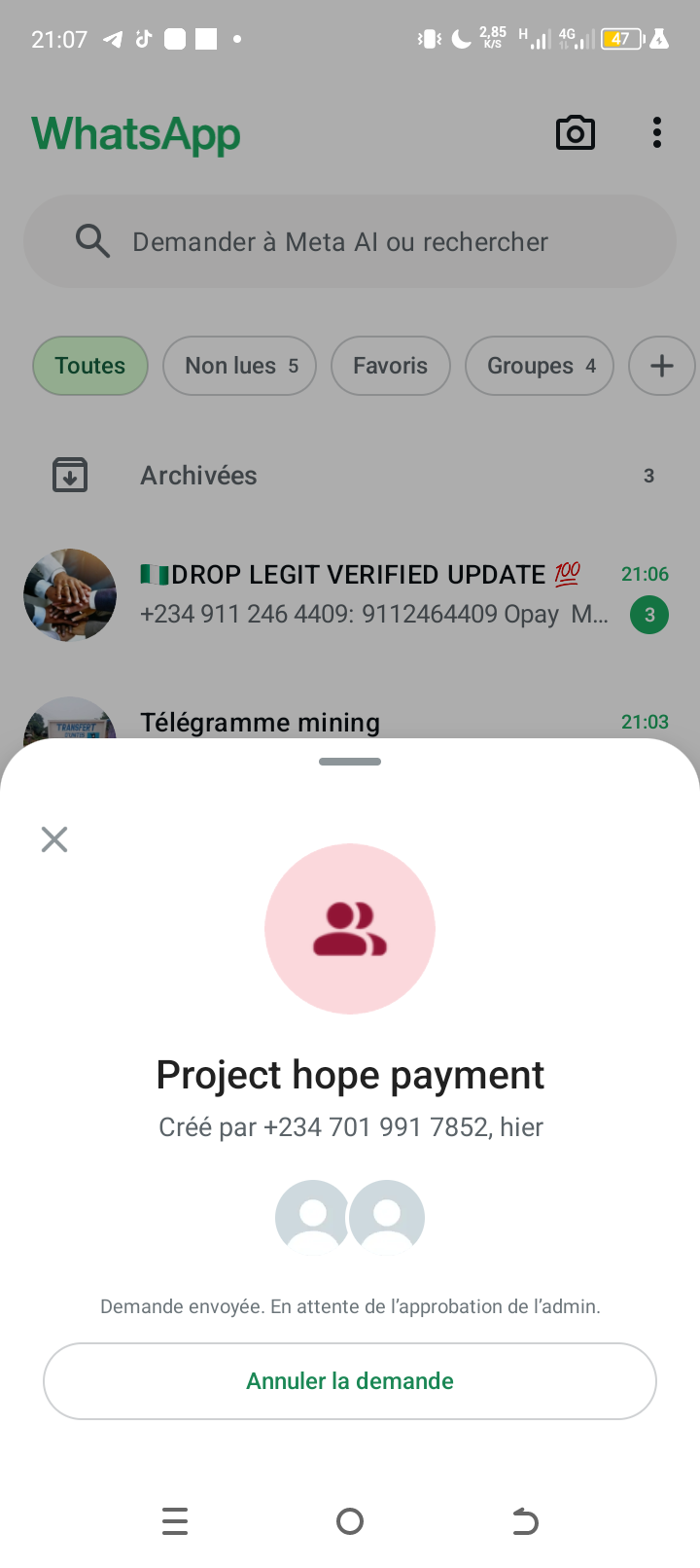Viewport: 700px width, 1568px height.
Task: Open the three-dot overflow menu
Action: 657,133
